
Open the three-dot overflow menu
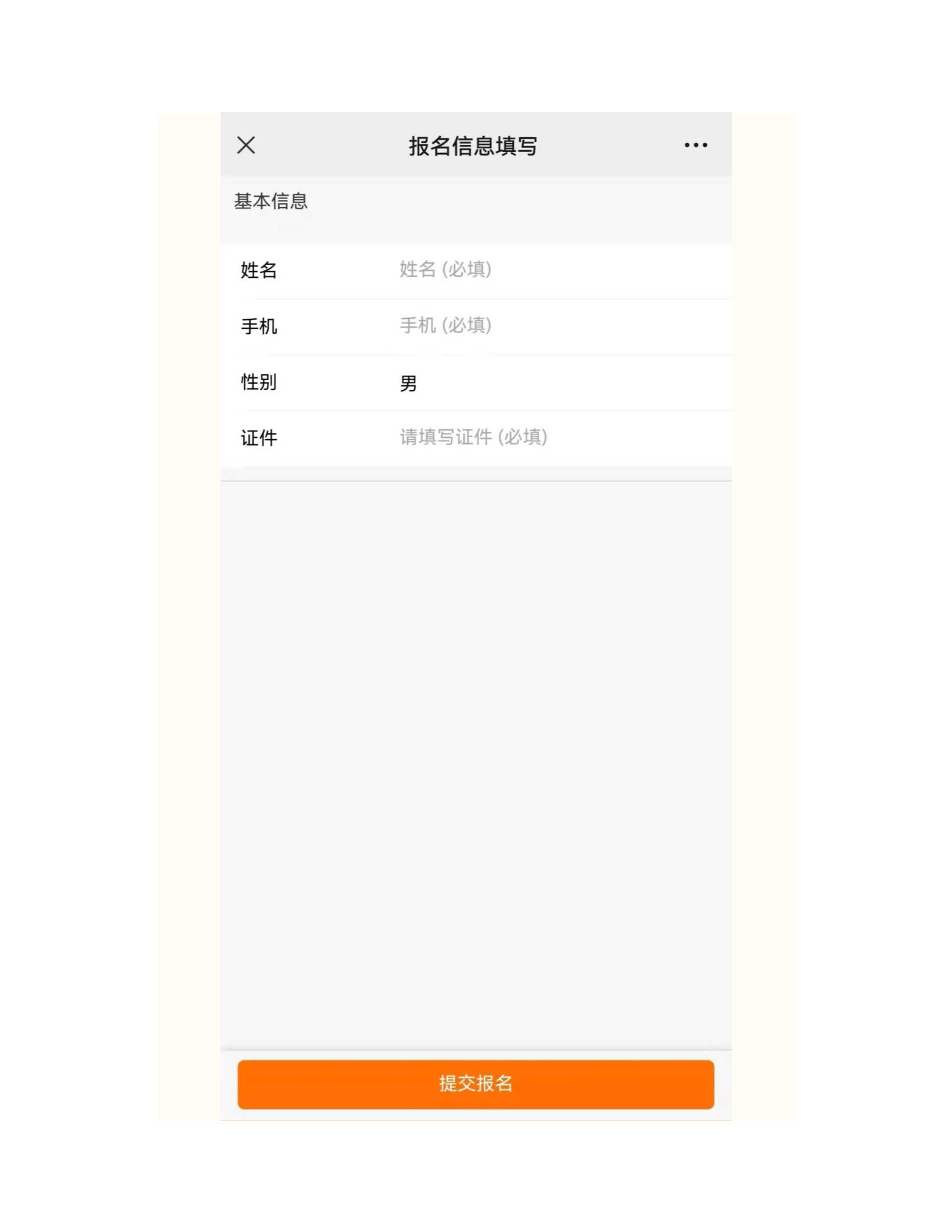(x=696, y=145)
